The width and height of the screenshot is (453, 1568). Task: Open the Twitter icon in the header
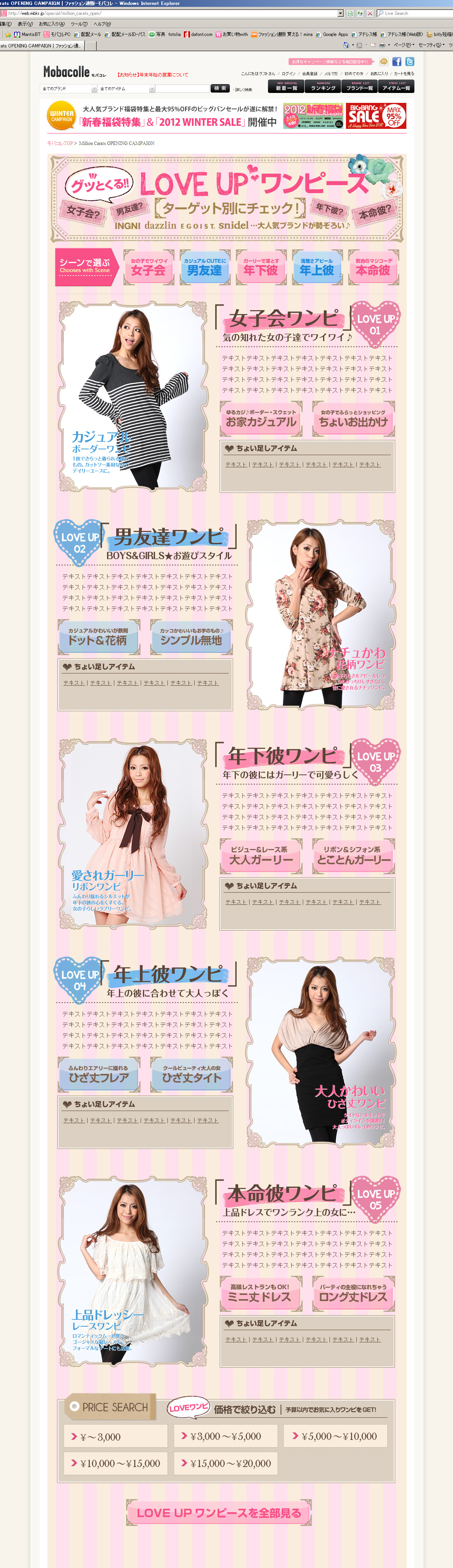coord(409,62)
